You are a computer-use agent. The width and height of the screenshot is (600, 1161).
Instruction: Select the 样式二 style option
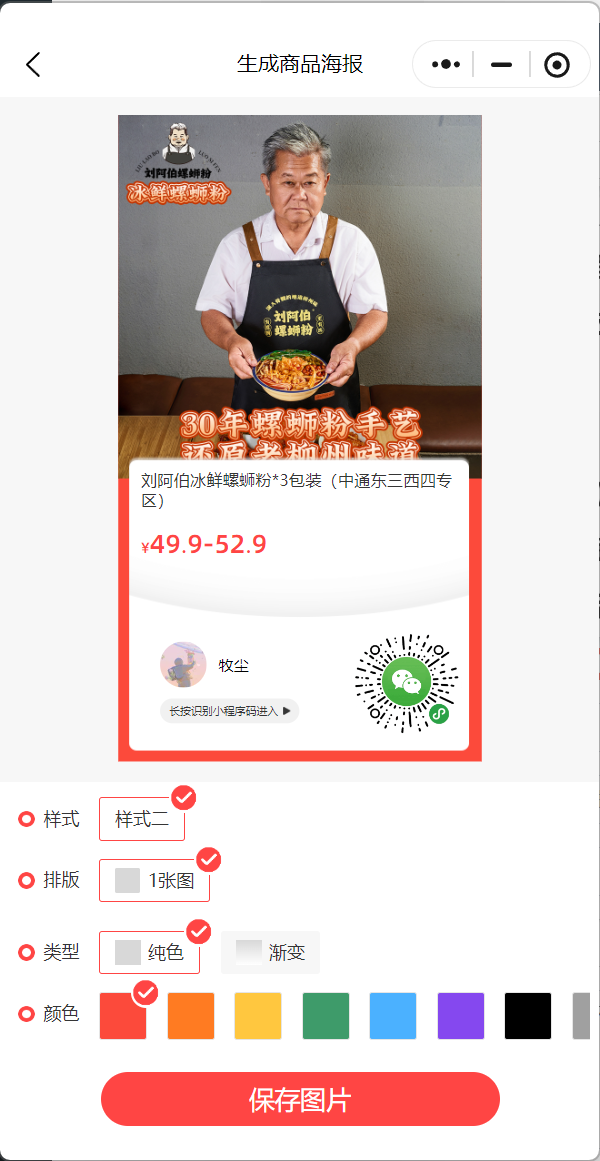[142, 819]
